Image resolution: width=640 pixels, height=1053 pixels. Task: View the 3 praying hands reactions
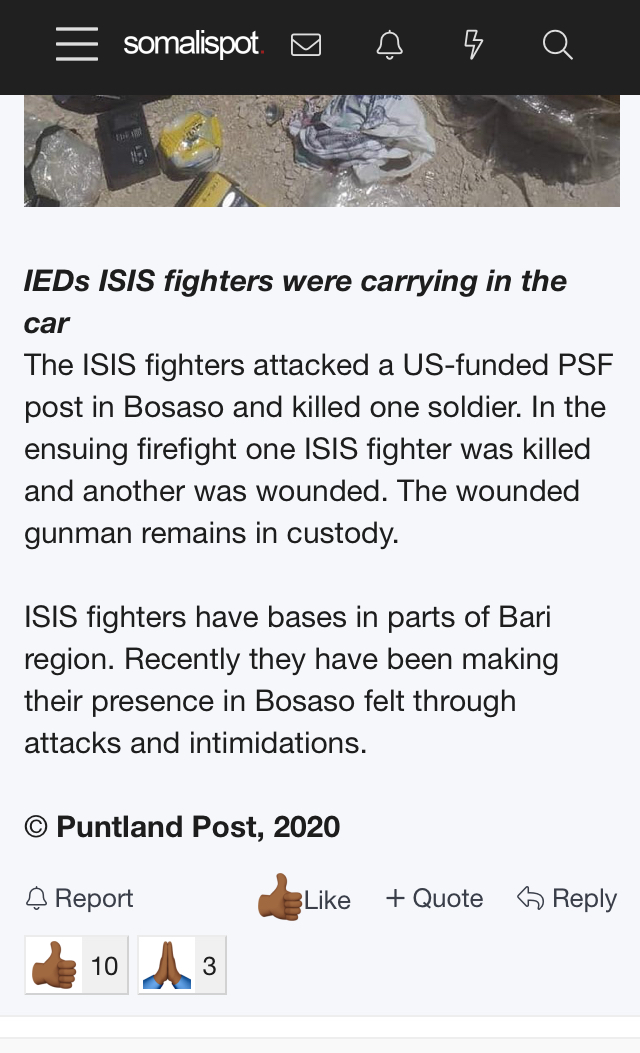182,965
